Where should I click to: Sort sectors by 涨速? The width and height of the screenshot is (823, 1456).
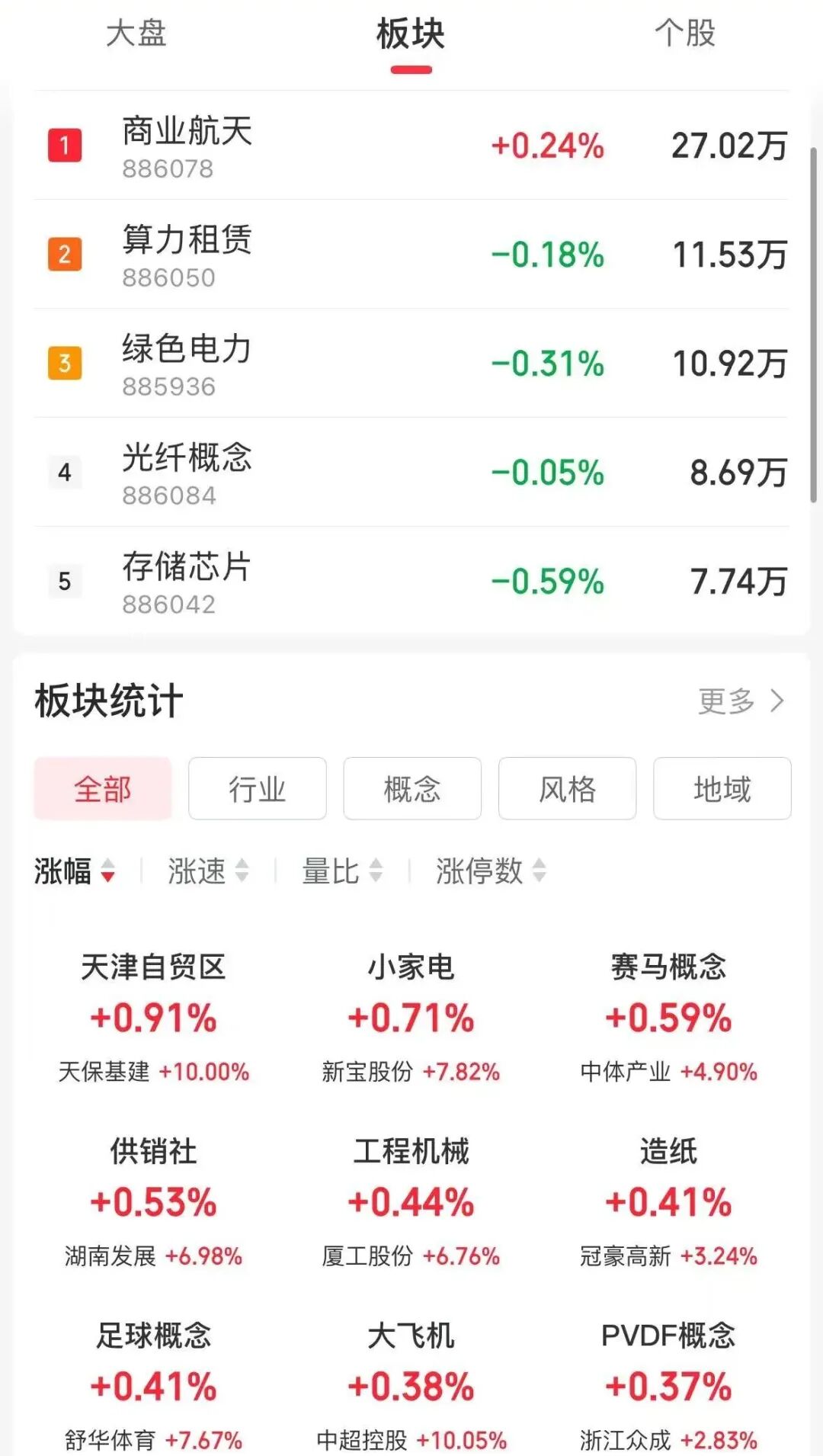(208, 871)
